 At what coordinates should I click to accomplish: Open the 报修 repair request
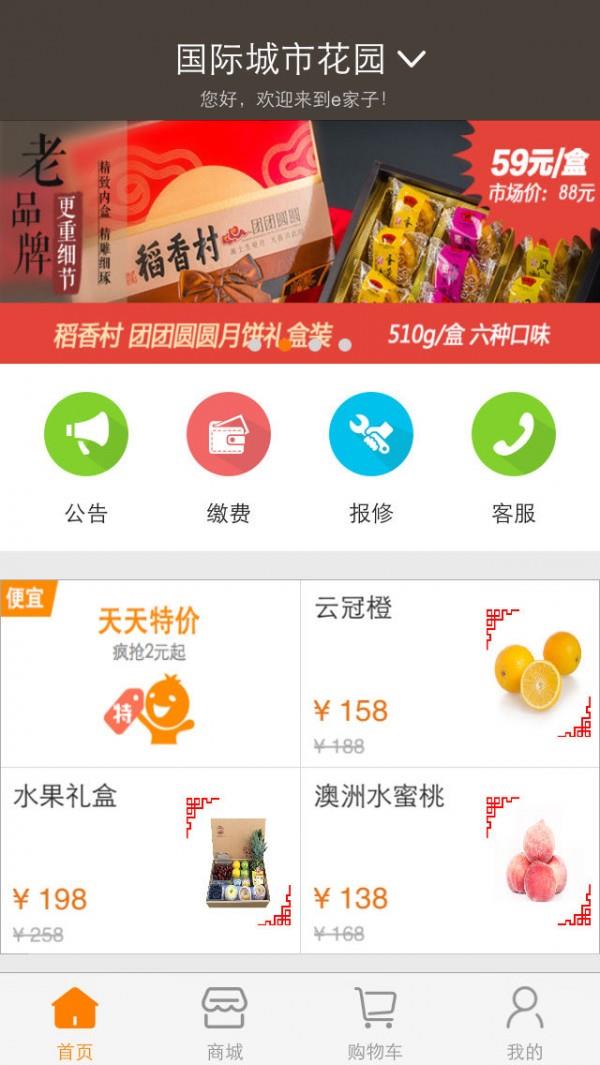371,433
